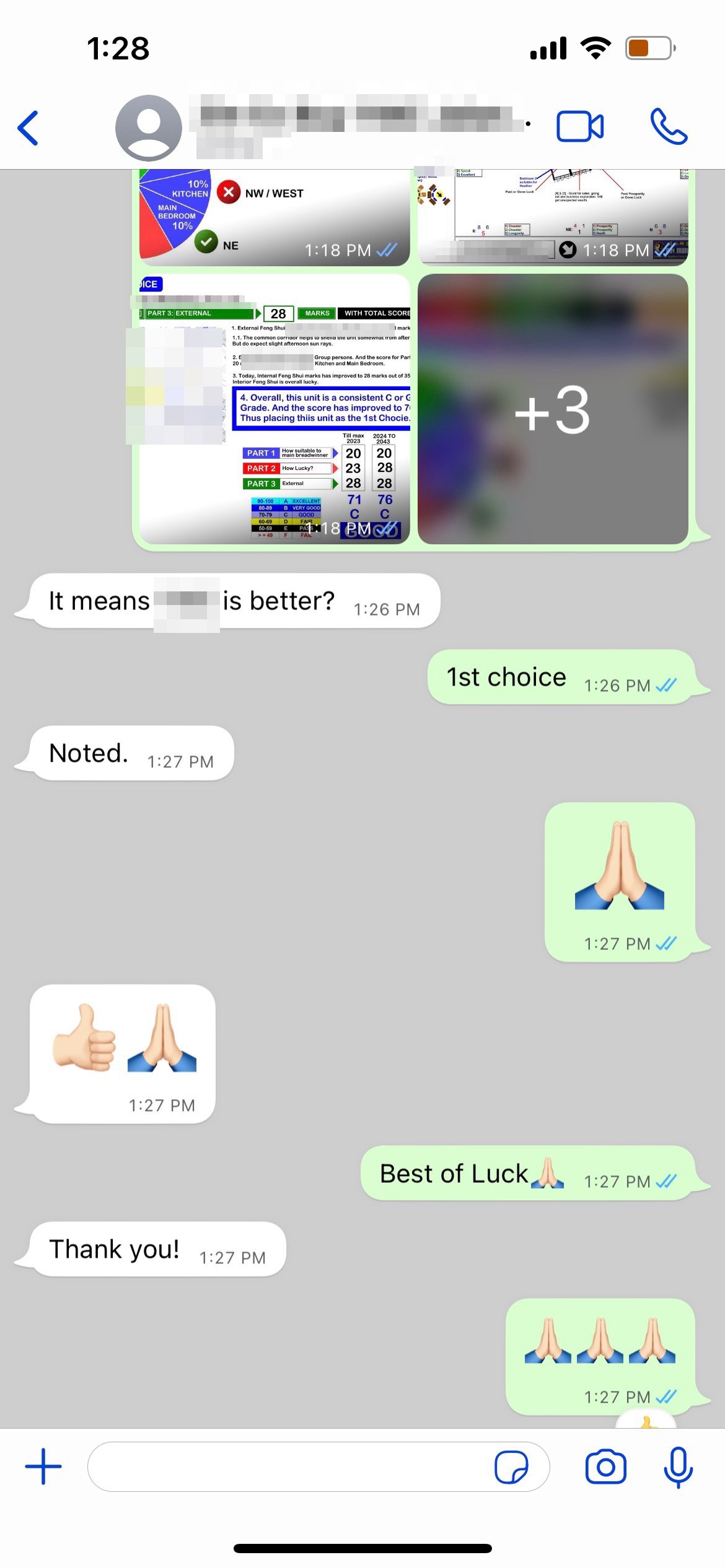The width and height of the screenshot is (725, 1568).
Task: Start a voice call
Action: (x=669, y=127)
